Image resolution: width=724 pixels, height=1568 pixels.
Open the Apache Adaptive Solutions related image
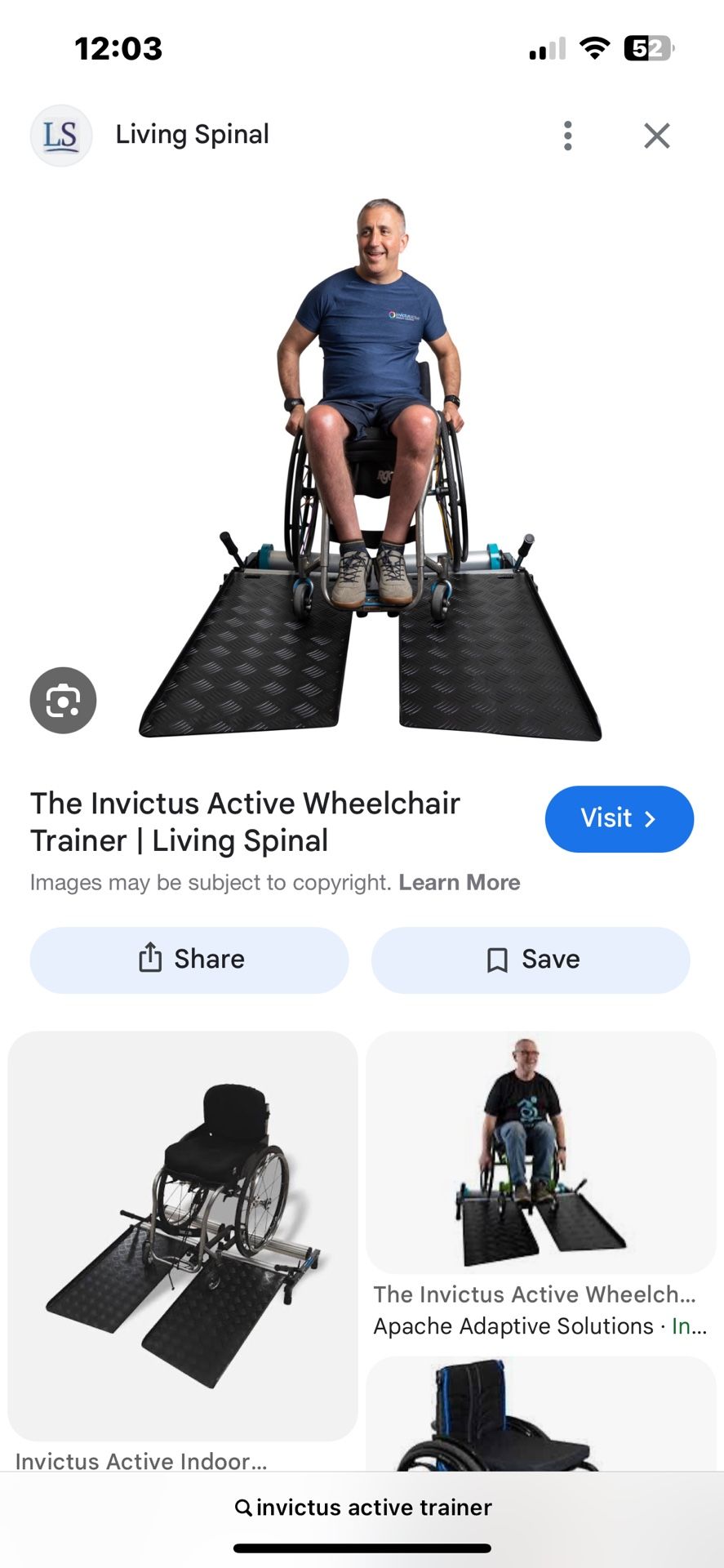point(540,1151)
